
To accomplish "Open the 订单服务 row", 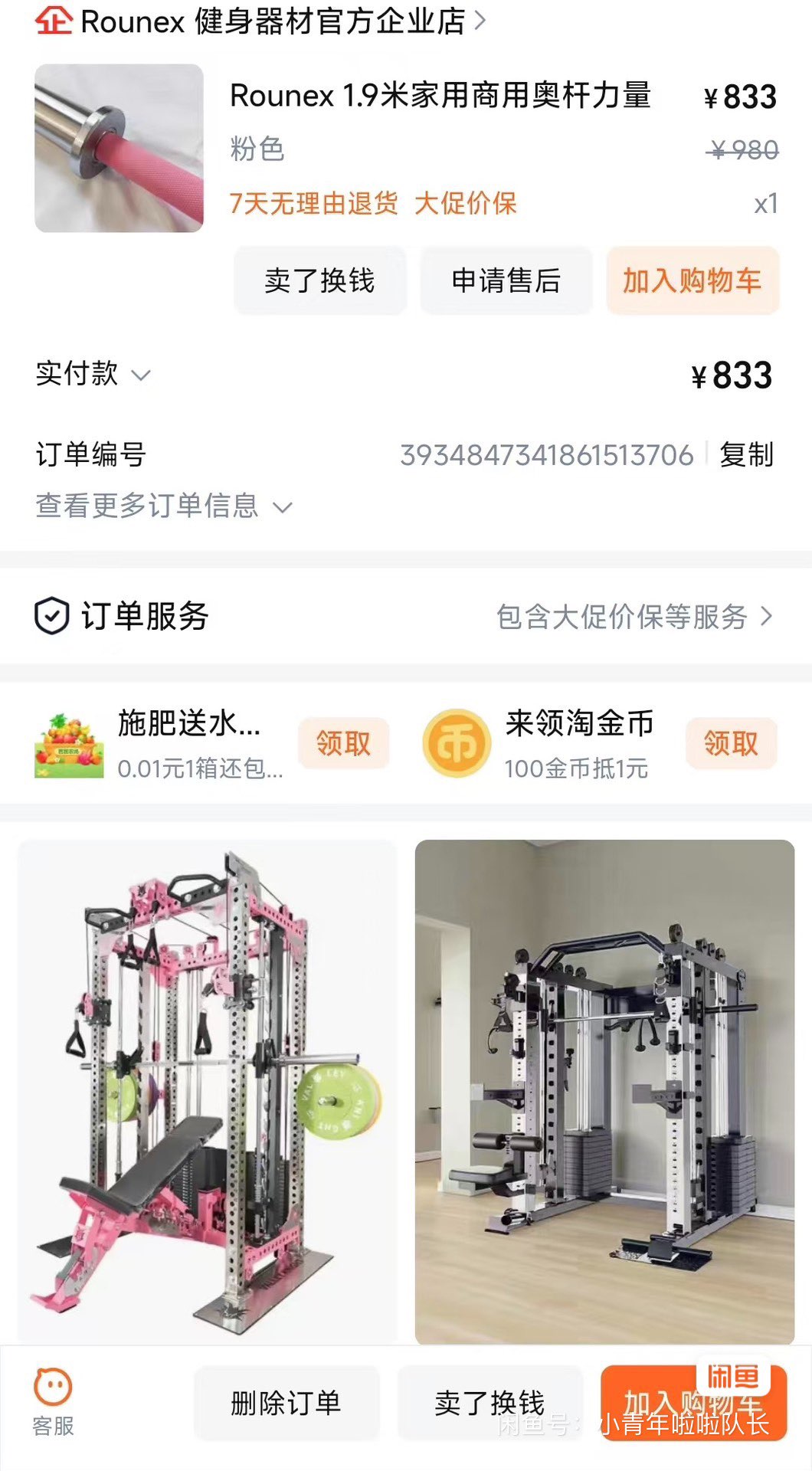I will pyautogui.click(x=404, y=616).
